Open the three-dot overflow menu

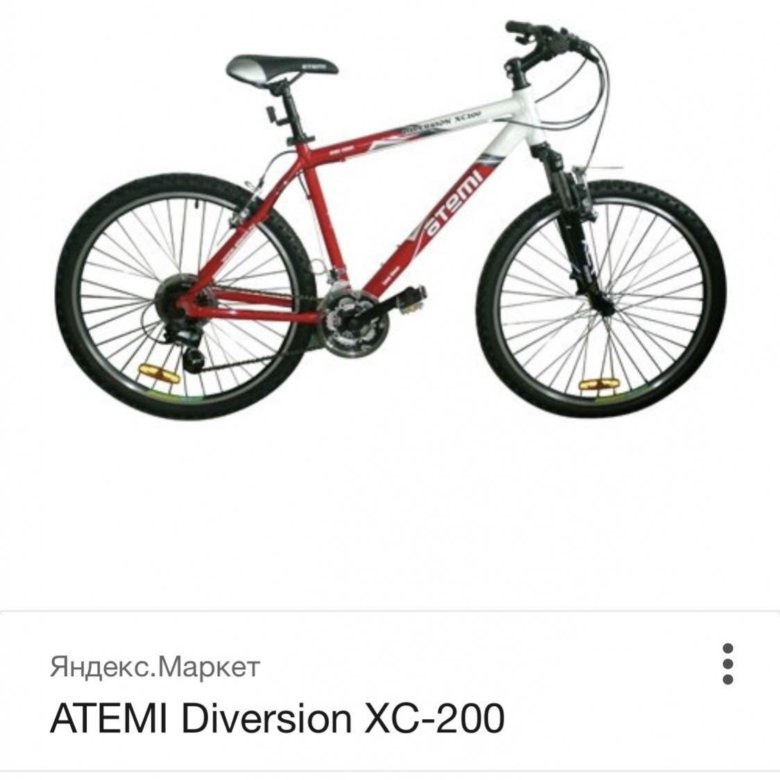pos(728,664)
